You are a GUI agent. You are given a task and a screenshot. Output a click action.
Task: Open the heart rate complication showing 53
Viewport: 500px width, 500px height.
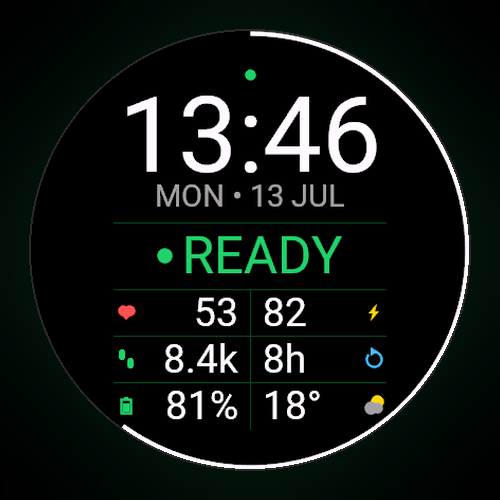tap(182, 313)
